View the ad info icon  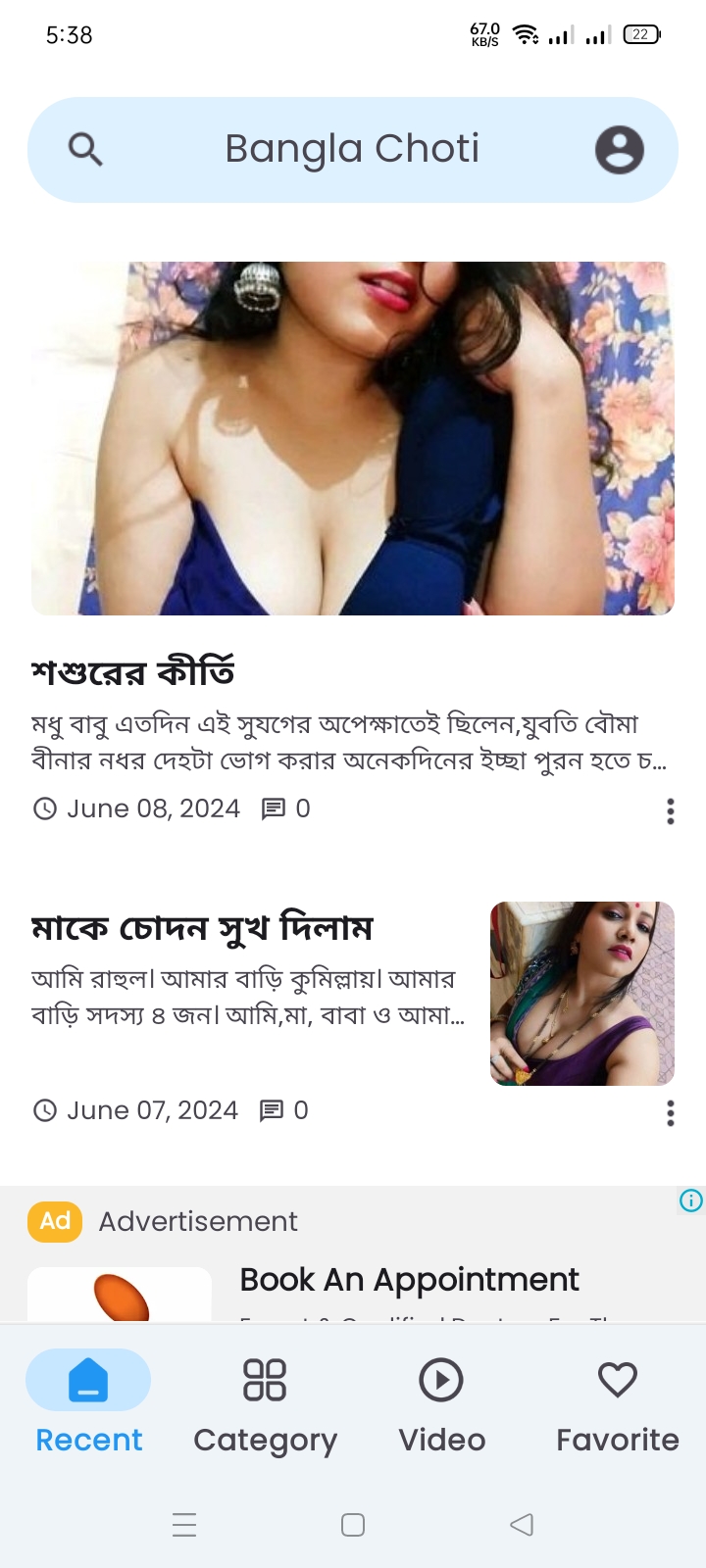691,1200
